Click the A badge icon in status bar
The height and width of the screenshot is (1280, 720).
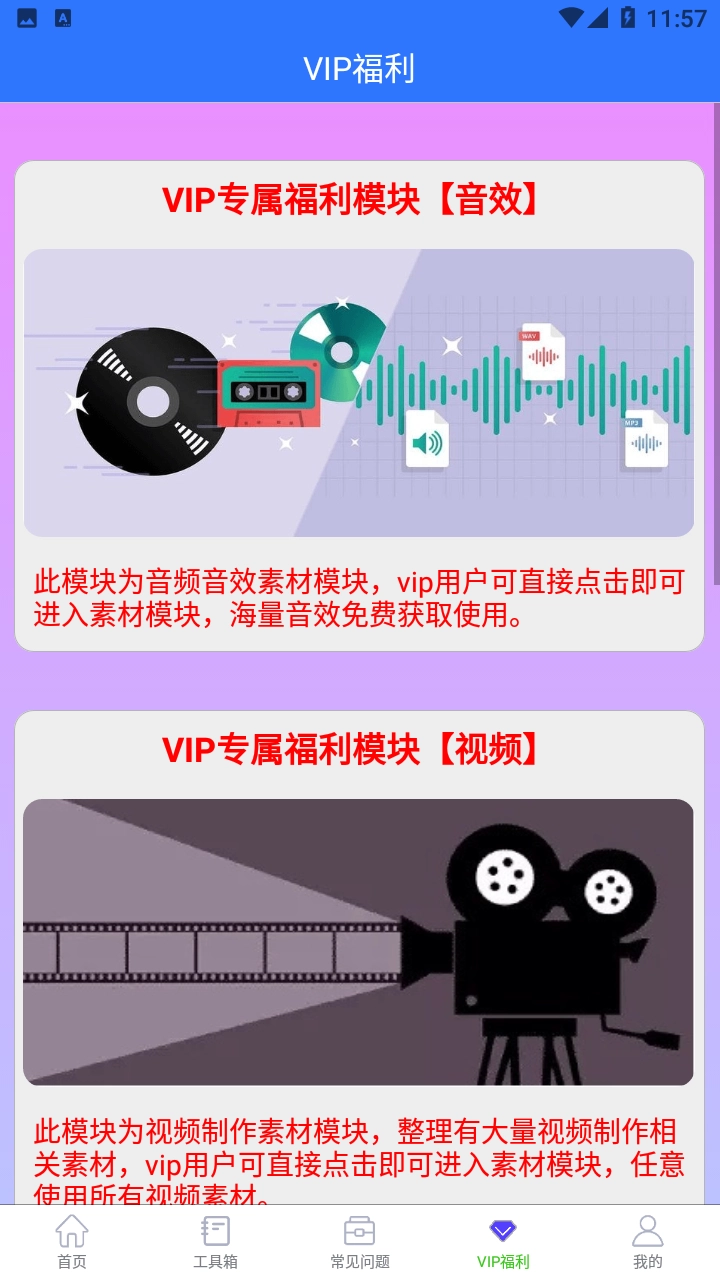coord(63,16)
